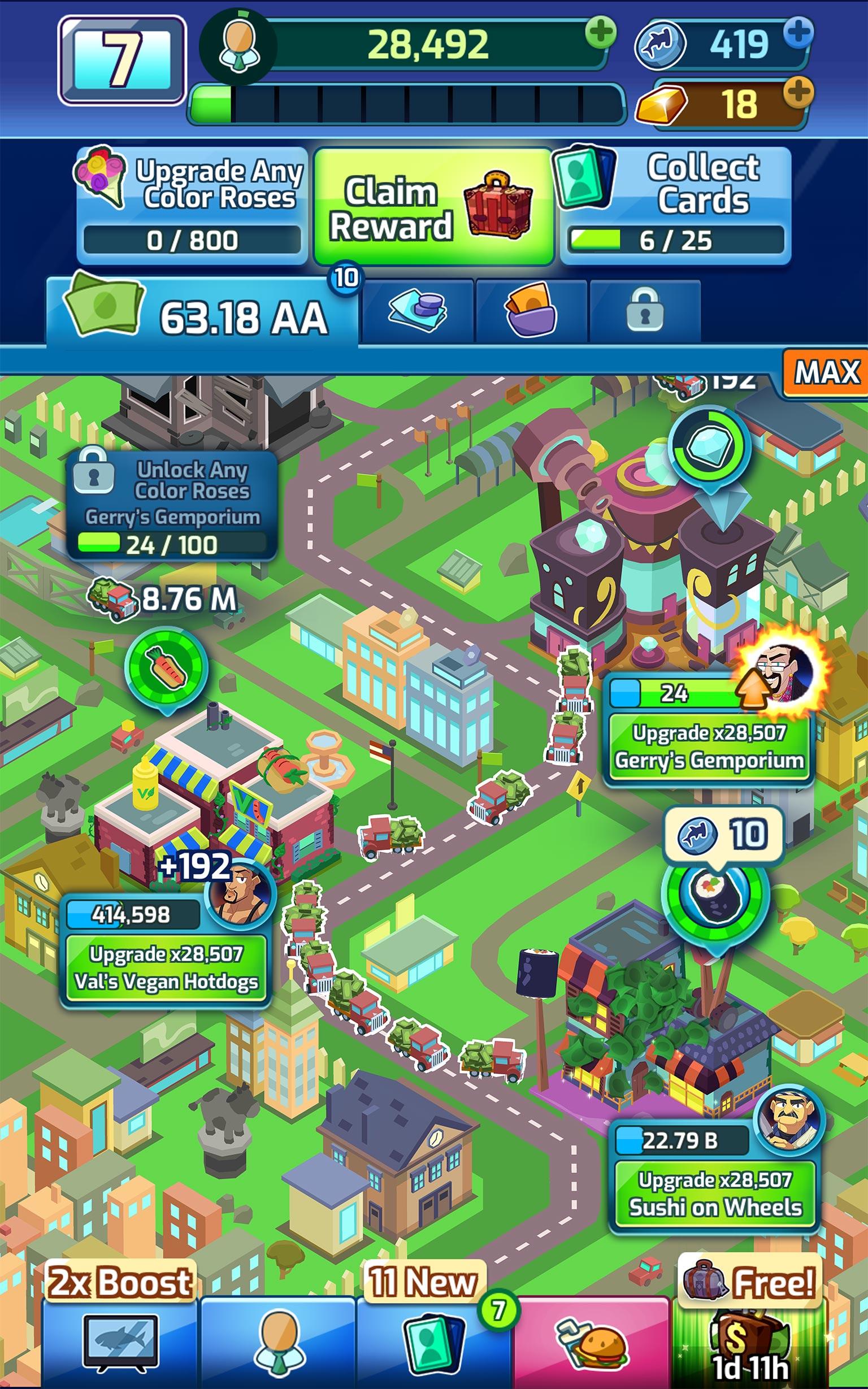Screen dimensions: 868x1389
Task: Tap the MAX upgrade amount toggle
Action: (827, 372)
